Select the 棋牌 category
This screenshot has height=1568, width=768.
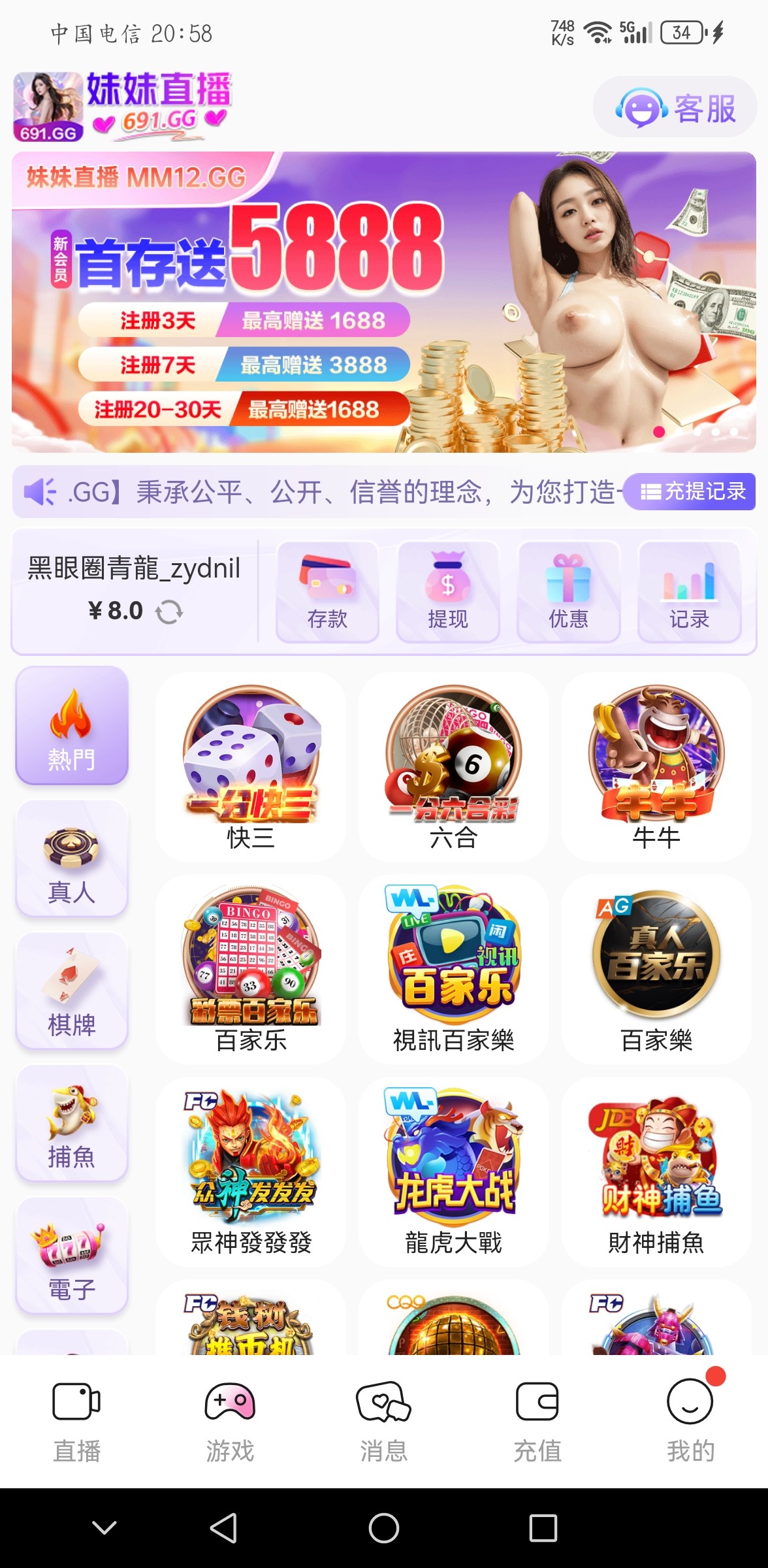(x=72, y=992)
